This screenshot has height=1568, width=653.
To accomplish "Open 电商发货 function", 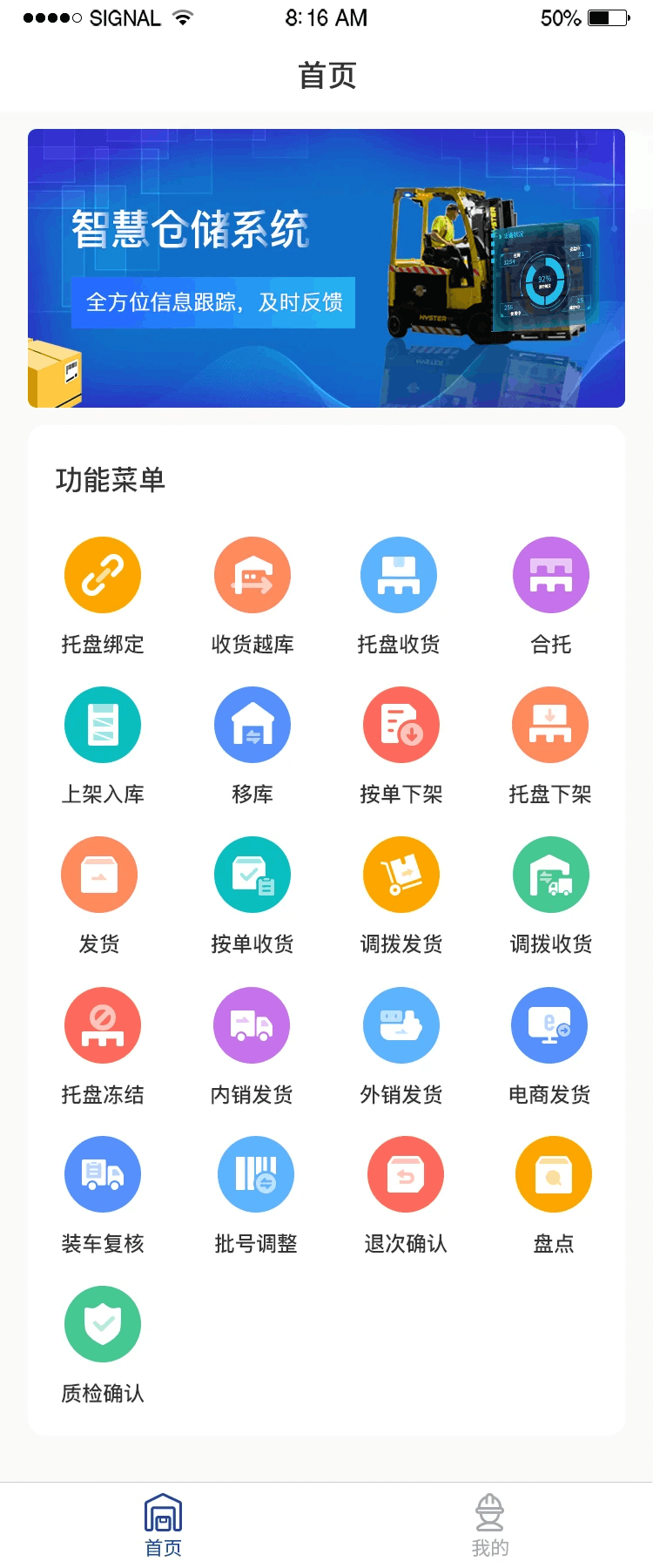I will click(550, 1025).
